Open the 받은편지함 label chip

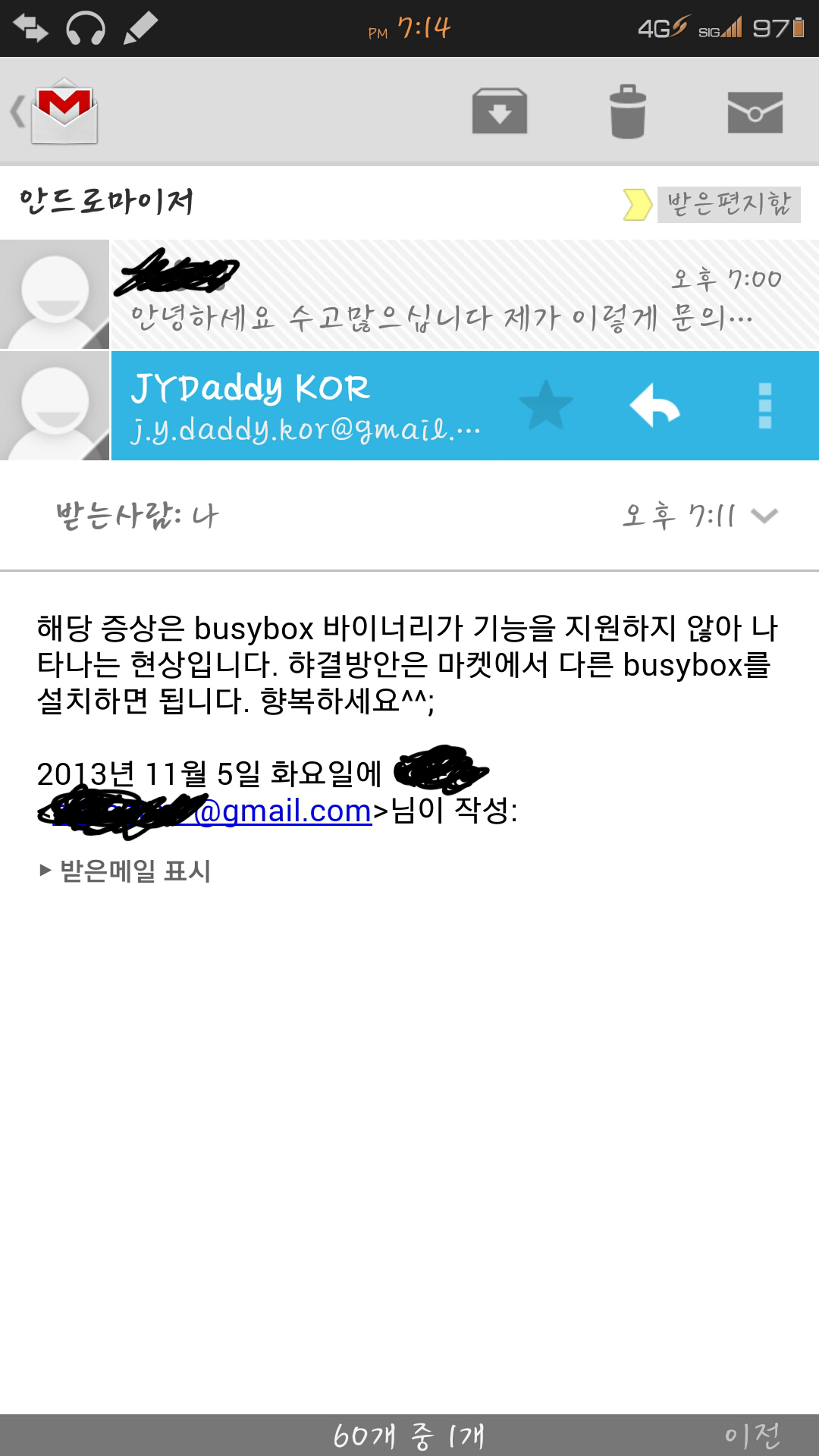728,204
